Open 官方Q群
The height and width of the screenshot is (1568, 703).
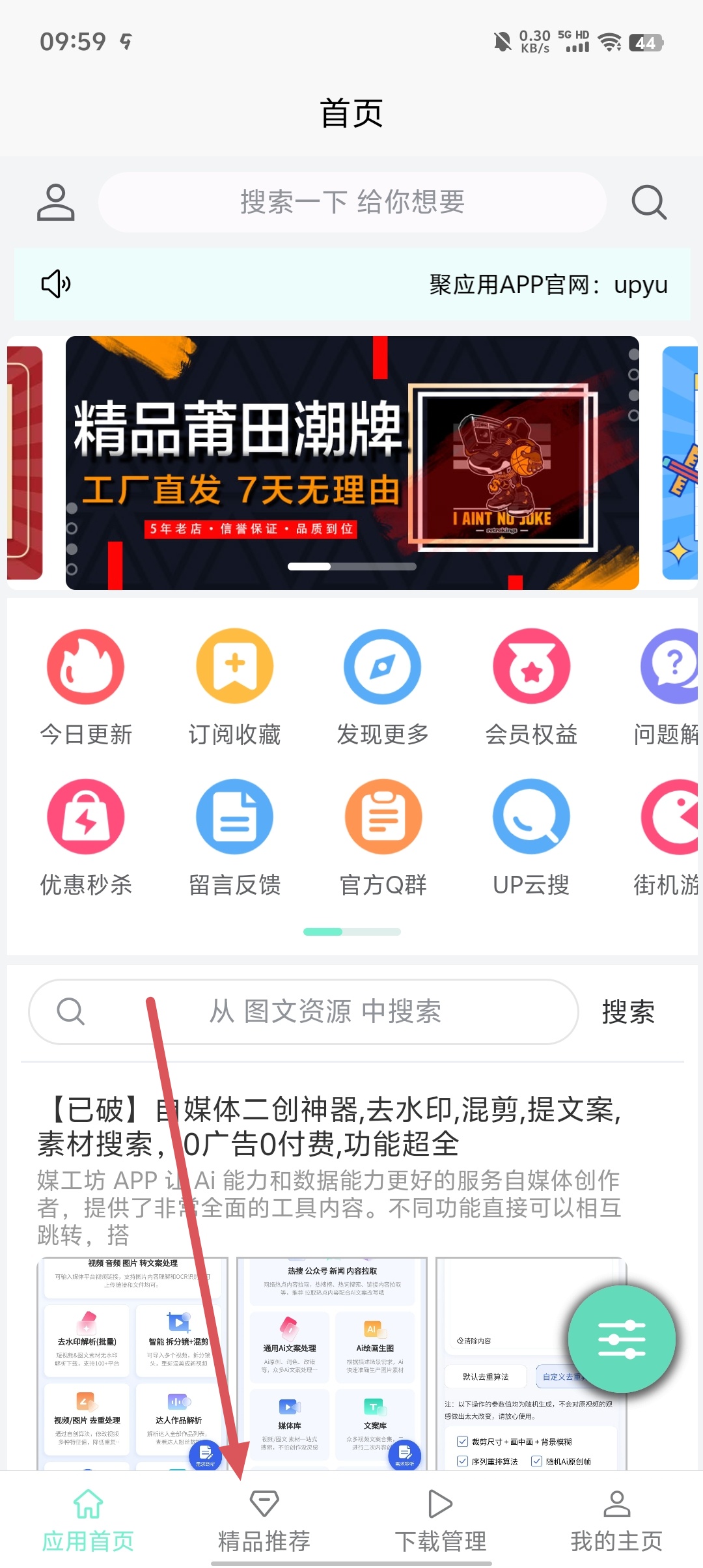(x=383, y=838)
